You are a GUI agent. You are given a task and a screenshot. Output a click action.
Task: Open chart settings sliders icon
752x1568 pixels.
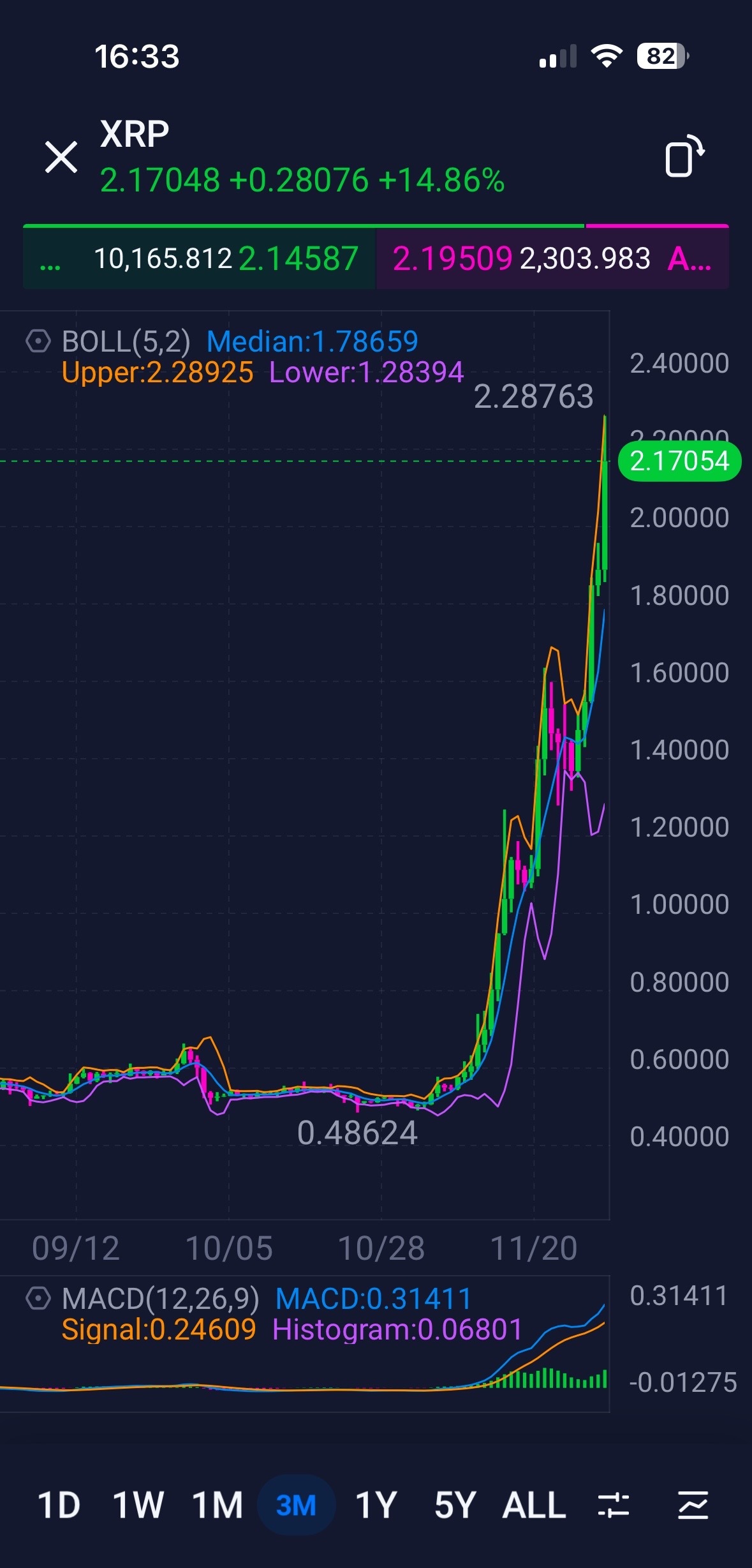[x=614, y=1505]
